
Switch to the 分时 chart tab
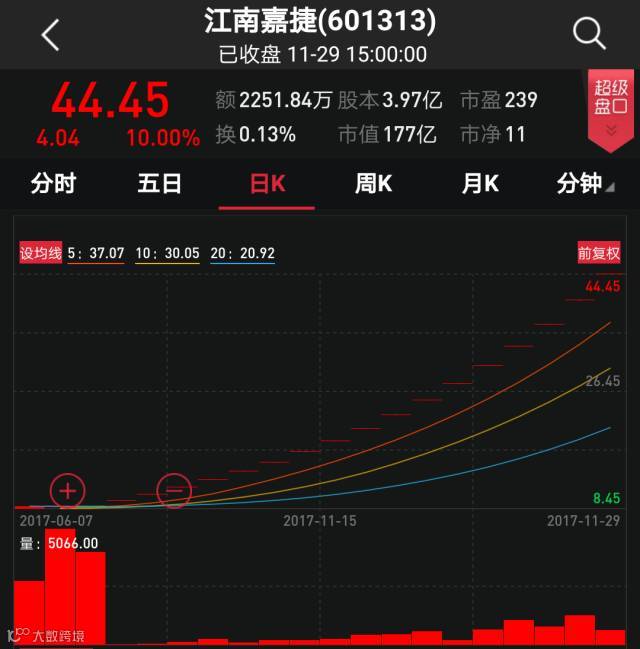(x=53, y=184)
